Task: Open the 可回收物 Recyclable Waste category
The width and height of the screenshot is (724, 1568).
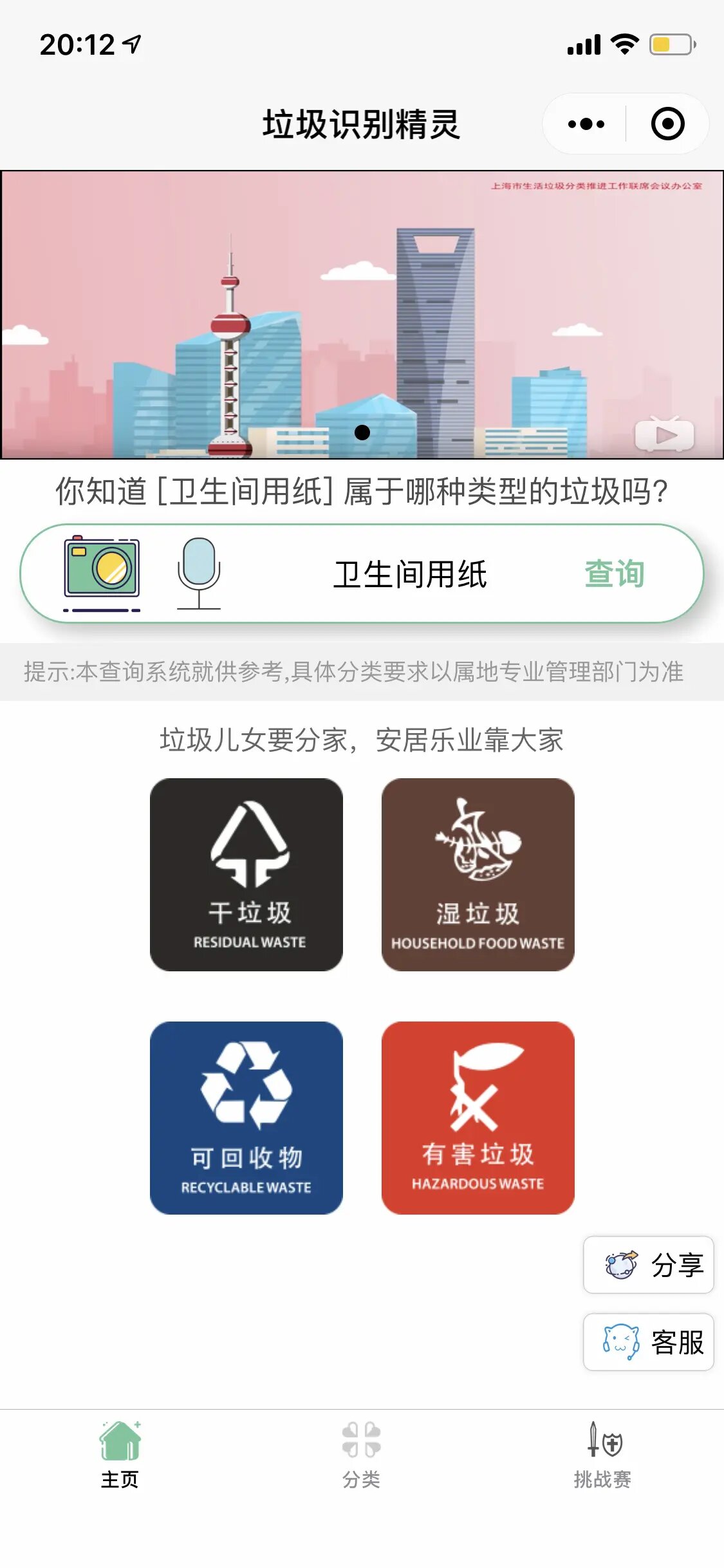Action: (x=246, y=1117)
